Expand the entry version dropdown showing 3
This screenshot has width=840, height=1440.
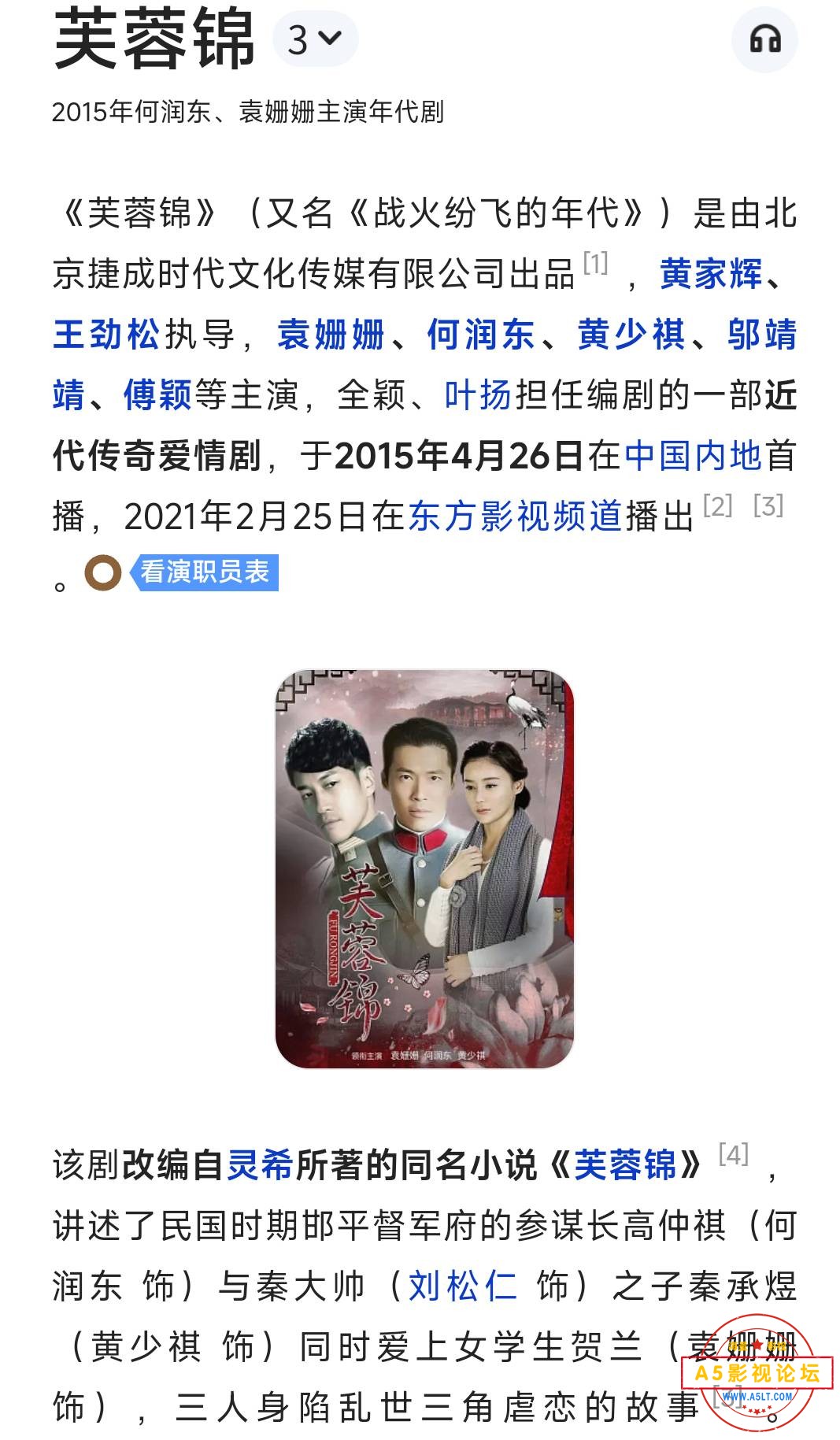315,39
